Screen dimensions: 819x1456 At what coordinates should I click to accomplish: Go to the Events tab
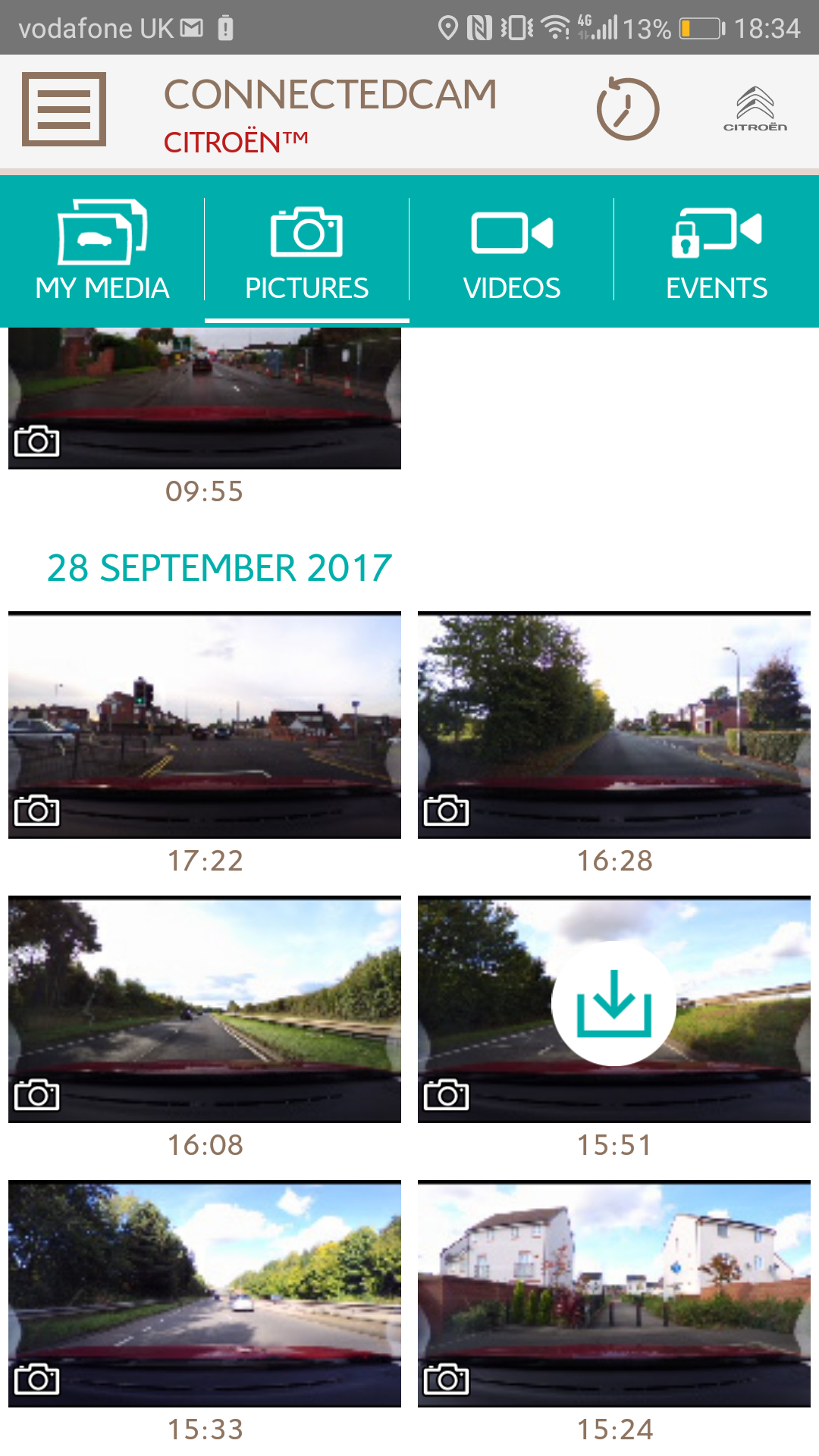717,250
